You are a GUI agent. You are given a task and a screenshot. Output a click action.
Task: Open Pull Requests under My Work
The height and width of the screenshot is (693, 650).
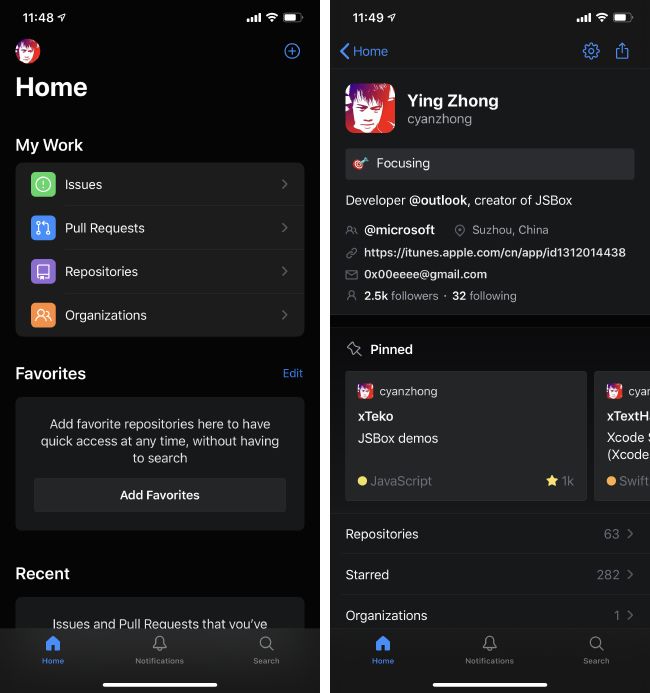pos(160,228)
